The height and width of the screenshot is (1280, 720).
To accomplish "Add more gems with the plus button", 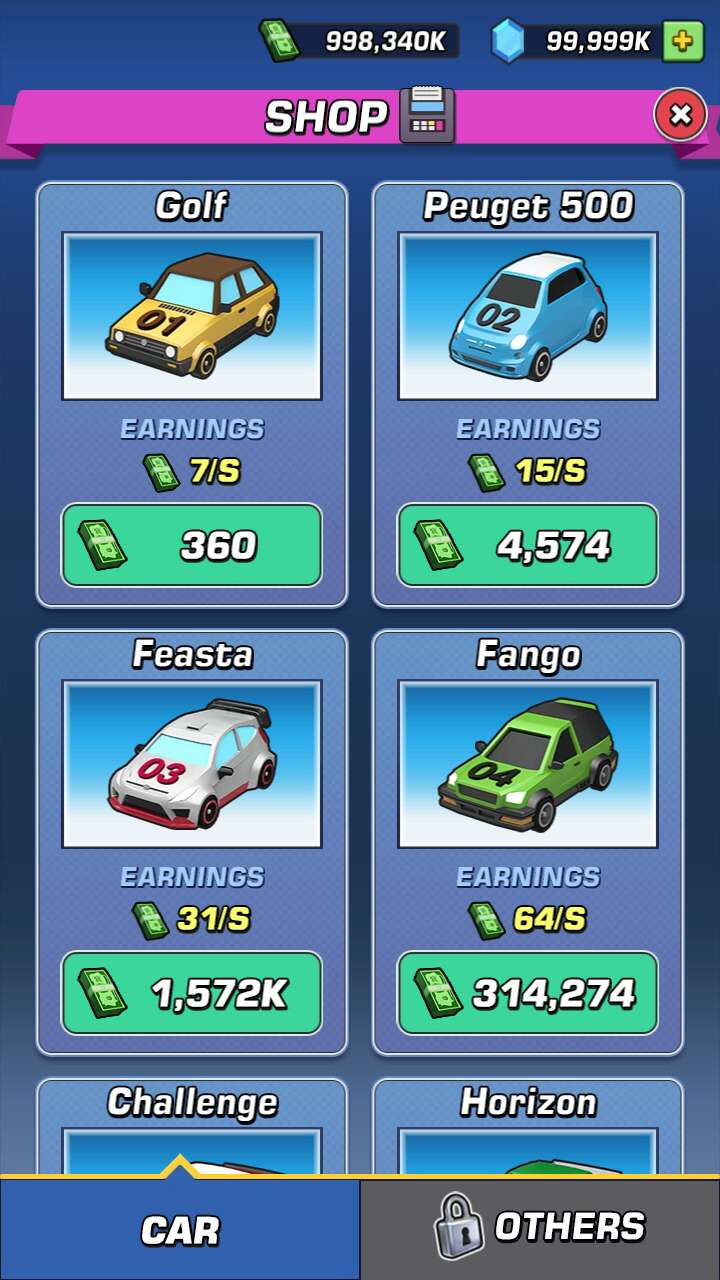I will 682,41.
